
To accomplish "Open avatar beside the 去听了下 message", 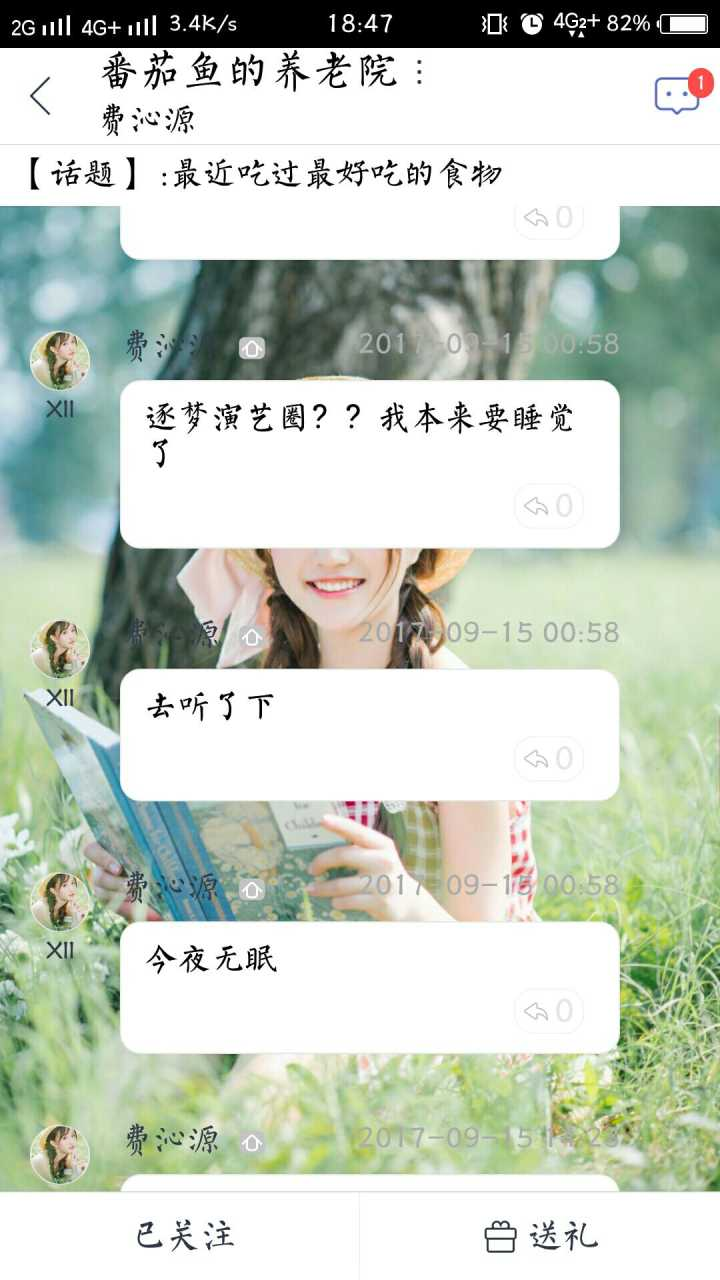I will tap(60, 649).
